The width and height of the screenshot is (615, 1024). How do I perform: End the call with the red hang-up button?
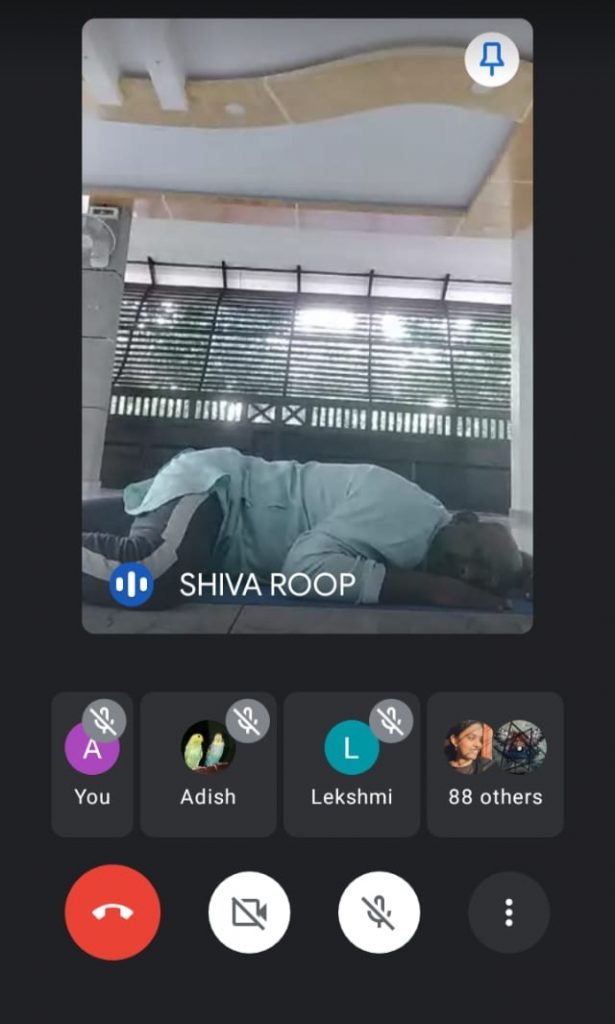pyautogui.click(x=112, y=912)
